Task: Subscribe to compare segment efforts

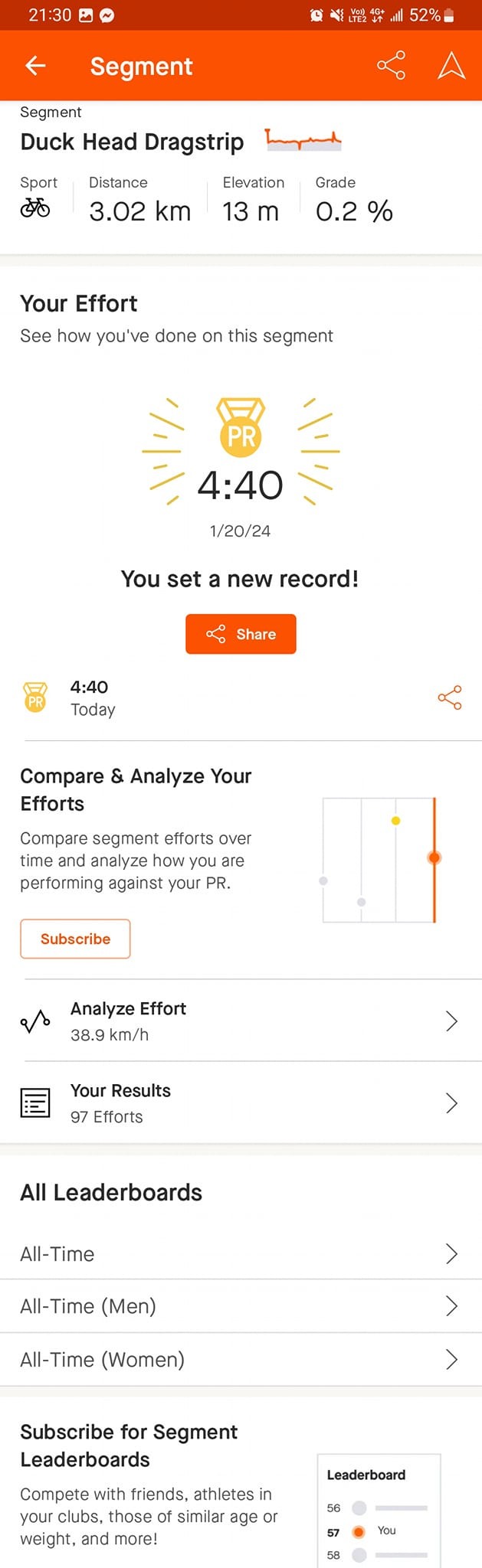Action: click(75, 939)
